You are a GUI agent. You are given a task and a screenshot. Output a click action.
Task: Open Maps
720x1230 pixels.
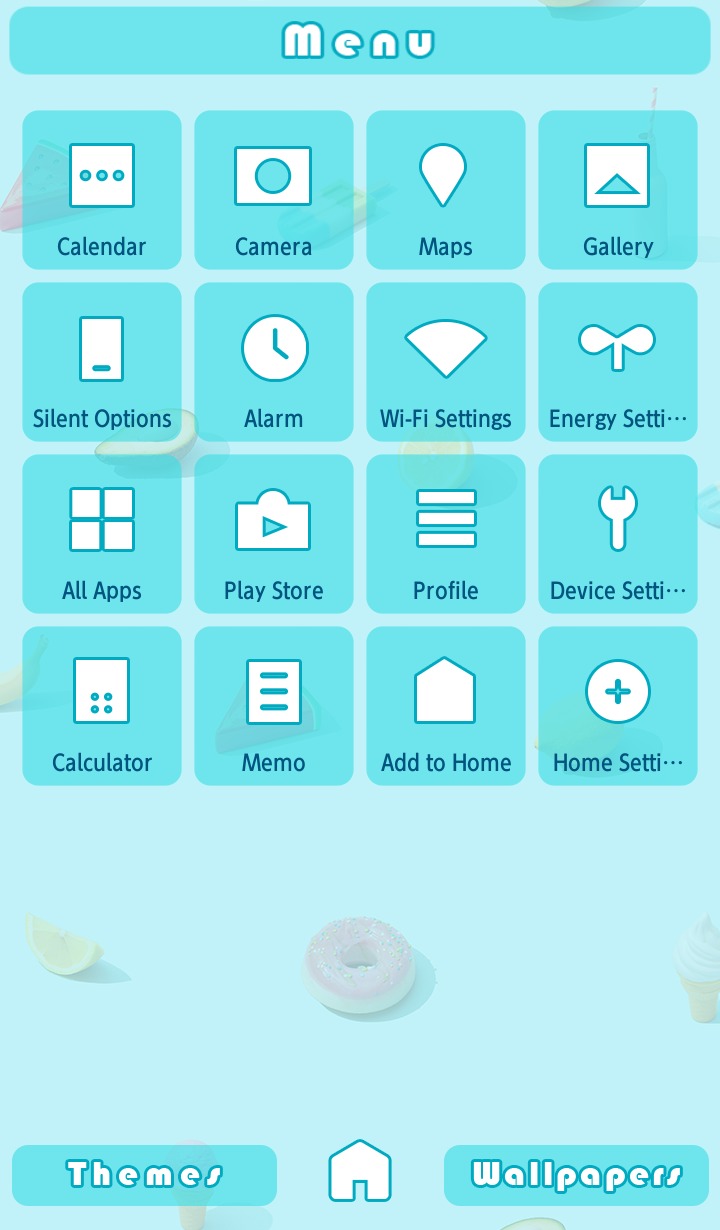(446, 190)
